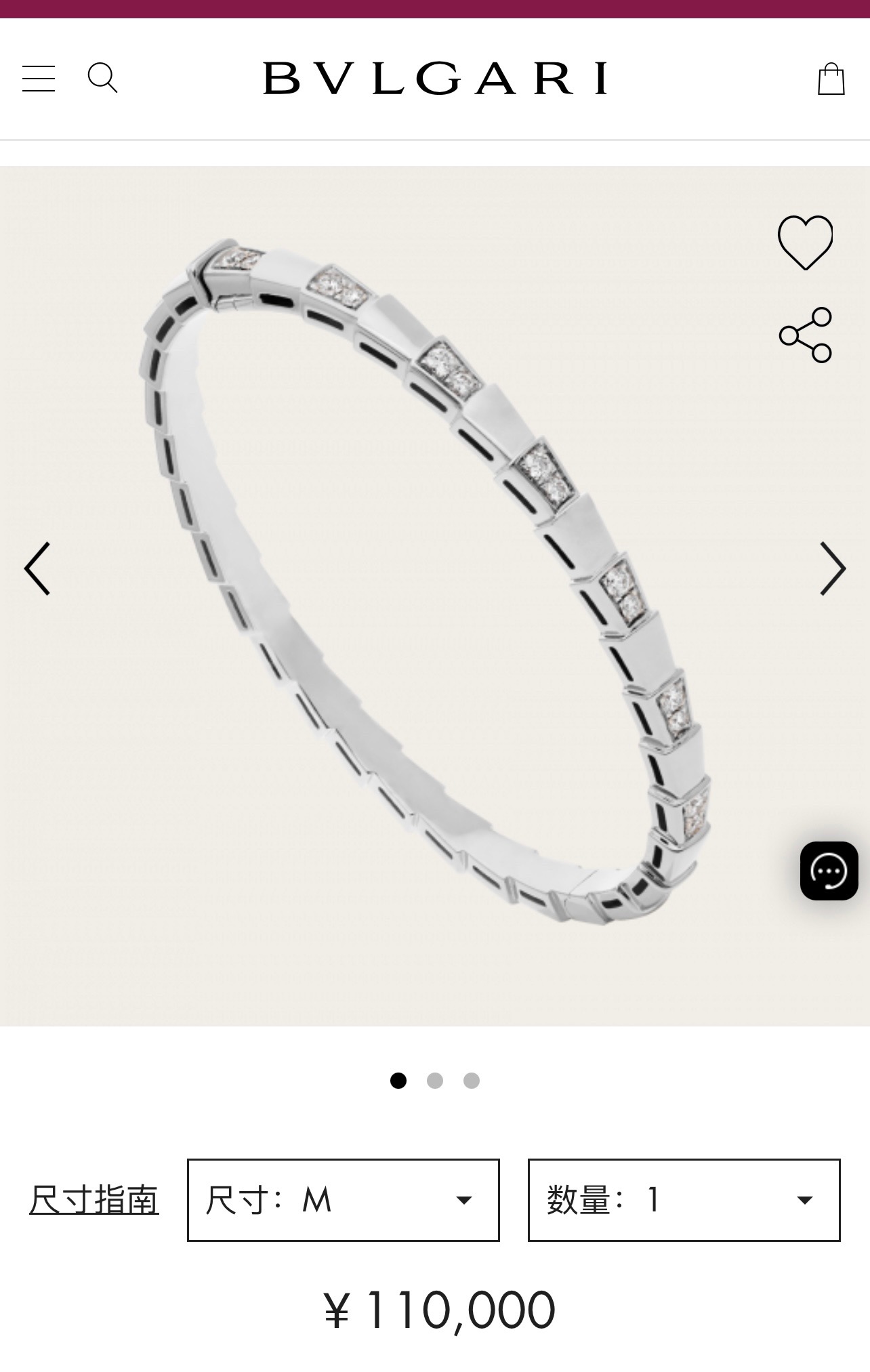The height and width of the screenshot is (1372, 870).
Task: Show the next product image
Action: (832, 568)
